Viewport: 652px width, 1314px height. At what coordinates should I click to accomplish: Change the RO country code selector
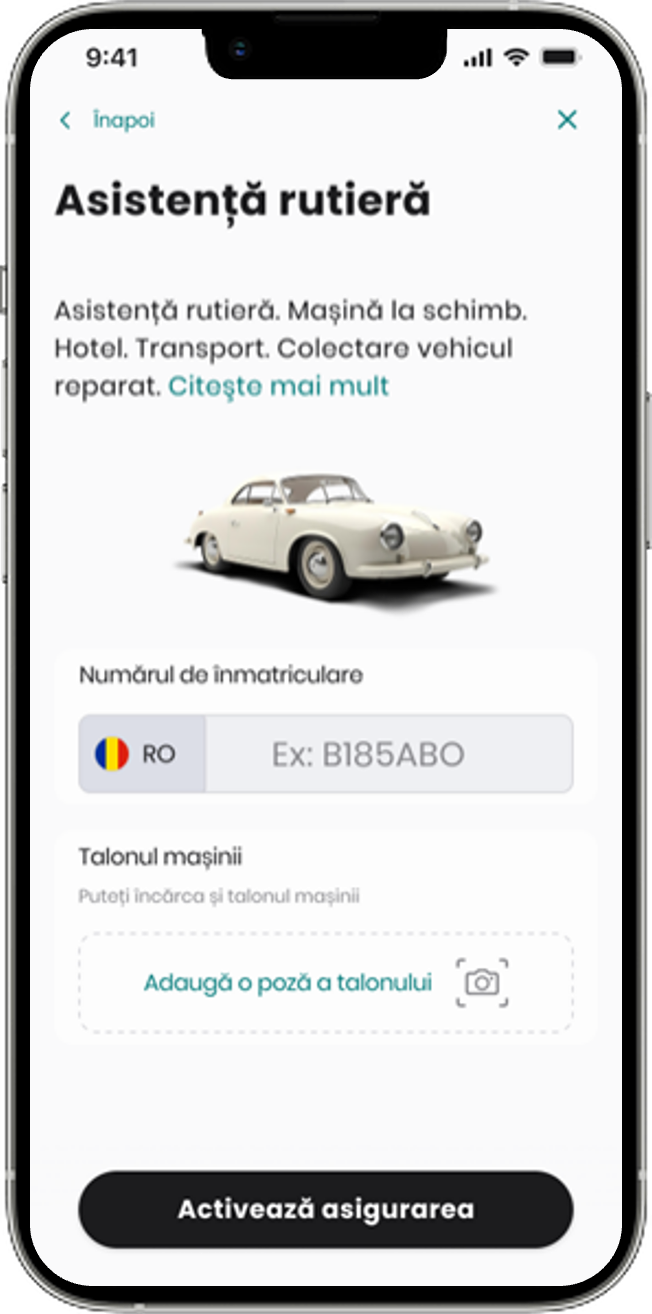[x=142, y=754]
